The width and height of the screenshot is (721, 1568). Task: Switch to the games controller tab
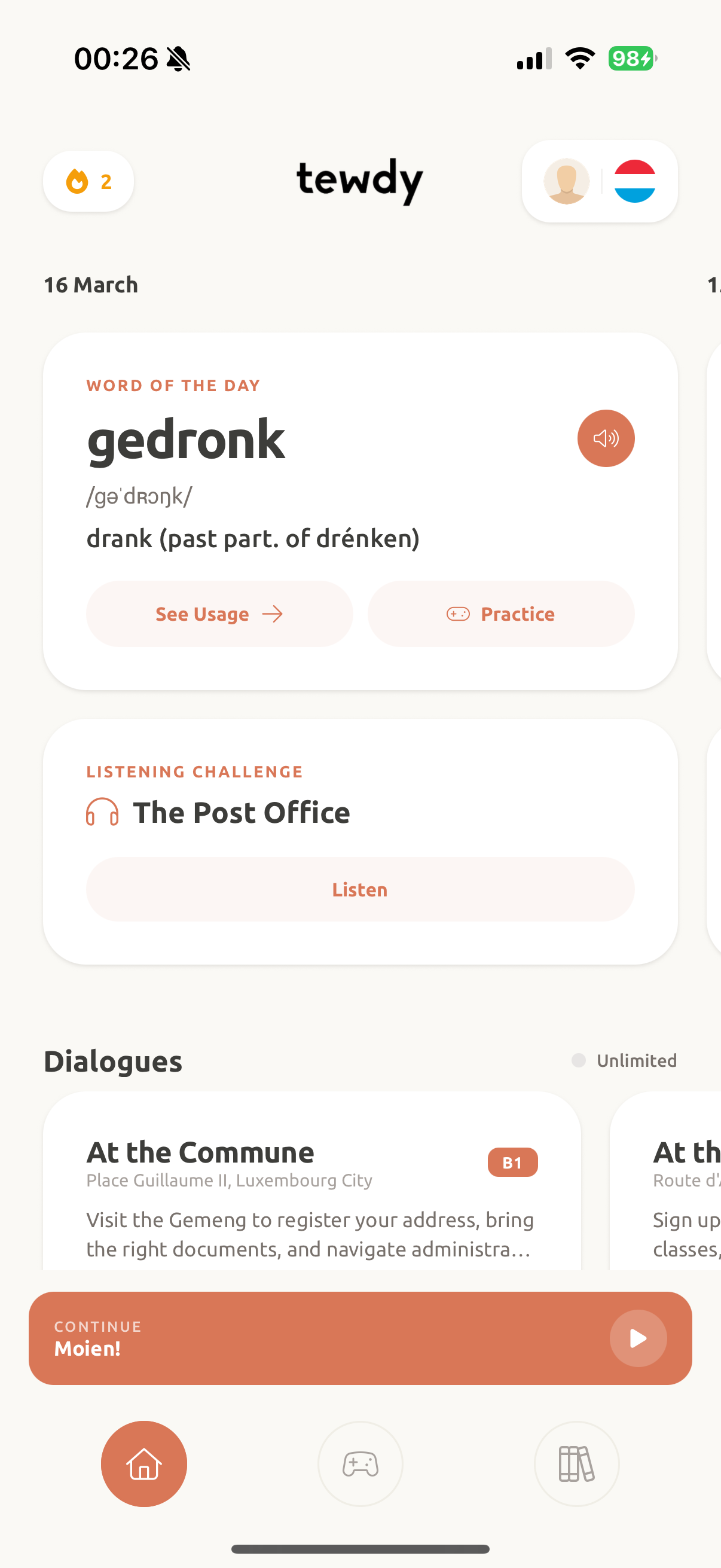(x=360, y=1463)
